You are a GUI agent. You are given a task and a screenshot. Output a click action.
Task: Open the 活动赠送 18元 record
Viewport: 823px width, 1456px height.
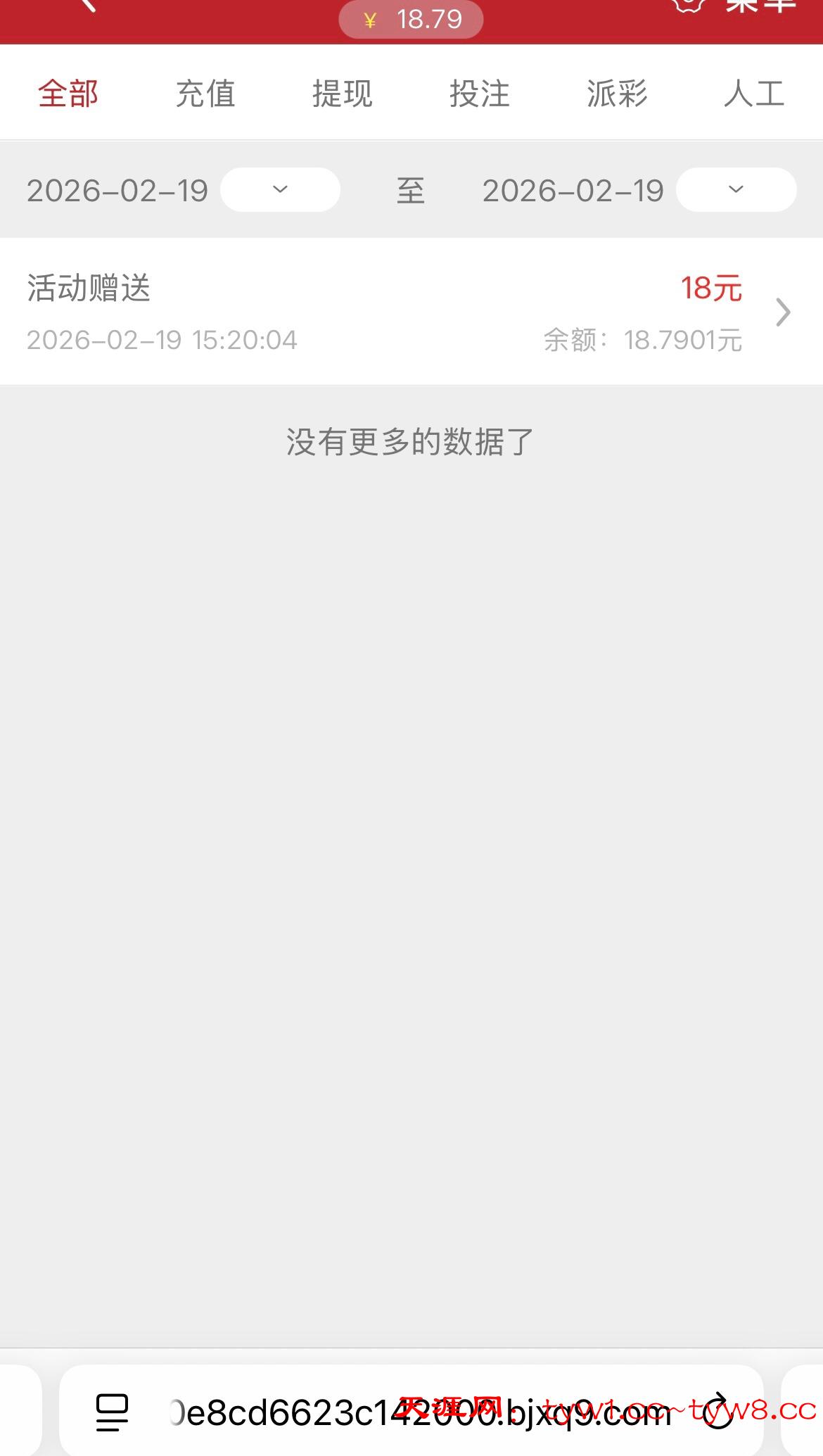pos(412,312)
